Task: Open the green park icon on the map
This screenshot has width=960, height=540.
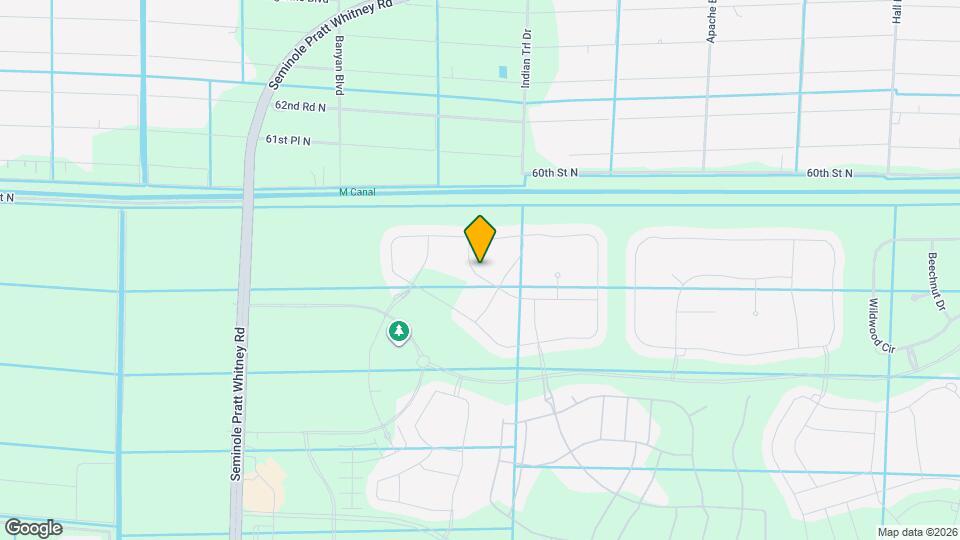Action: (x=399, y=330)
